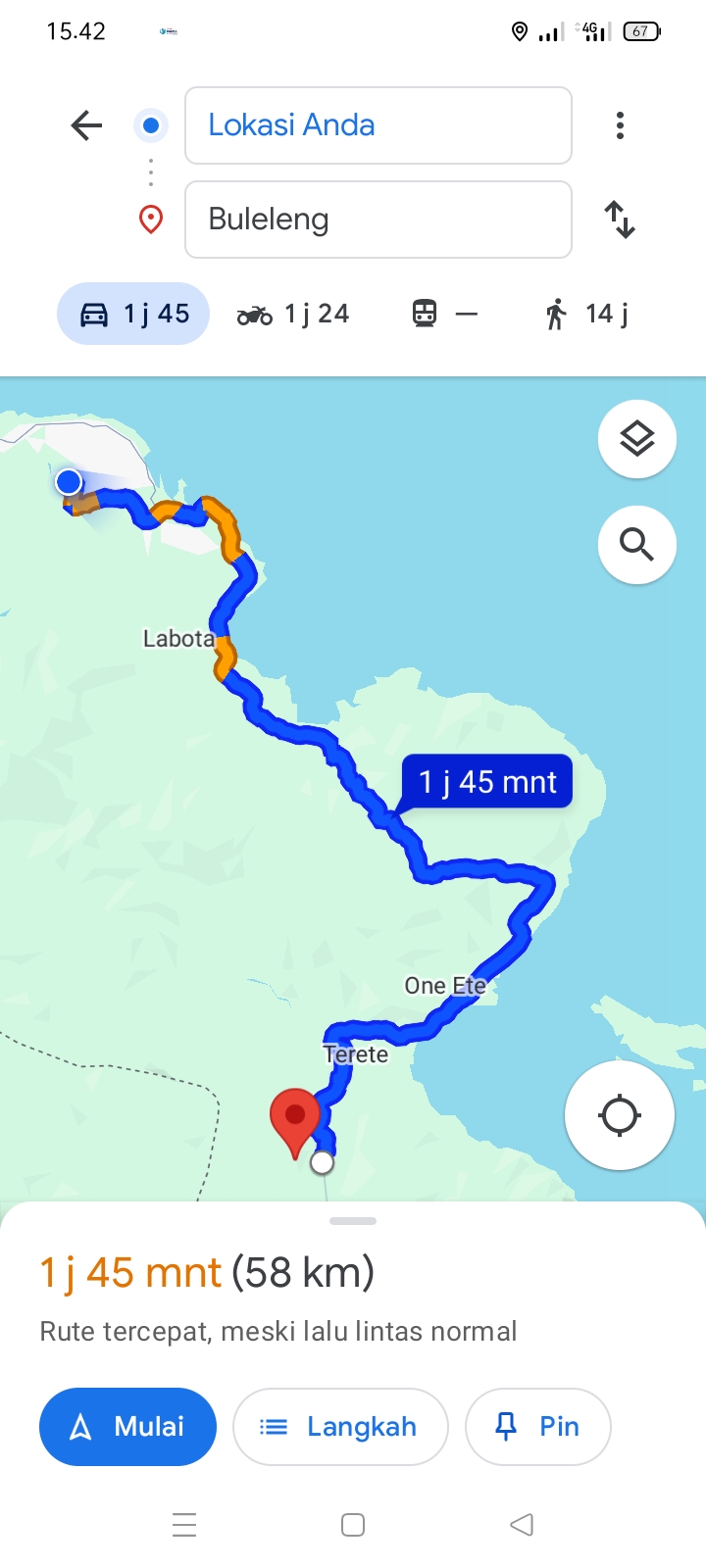The image size is (706, 1568).
Task: Tap the 1 j 45 mnt route label
Action: click(x=487, y=782)
